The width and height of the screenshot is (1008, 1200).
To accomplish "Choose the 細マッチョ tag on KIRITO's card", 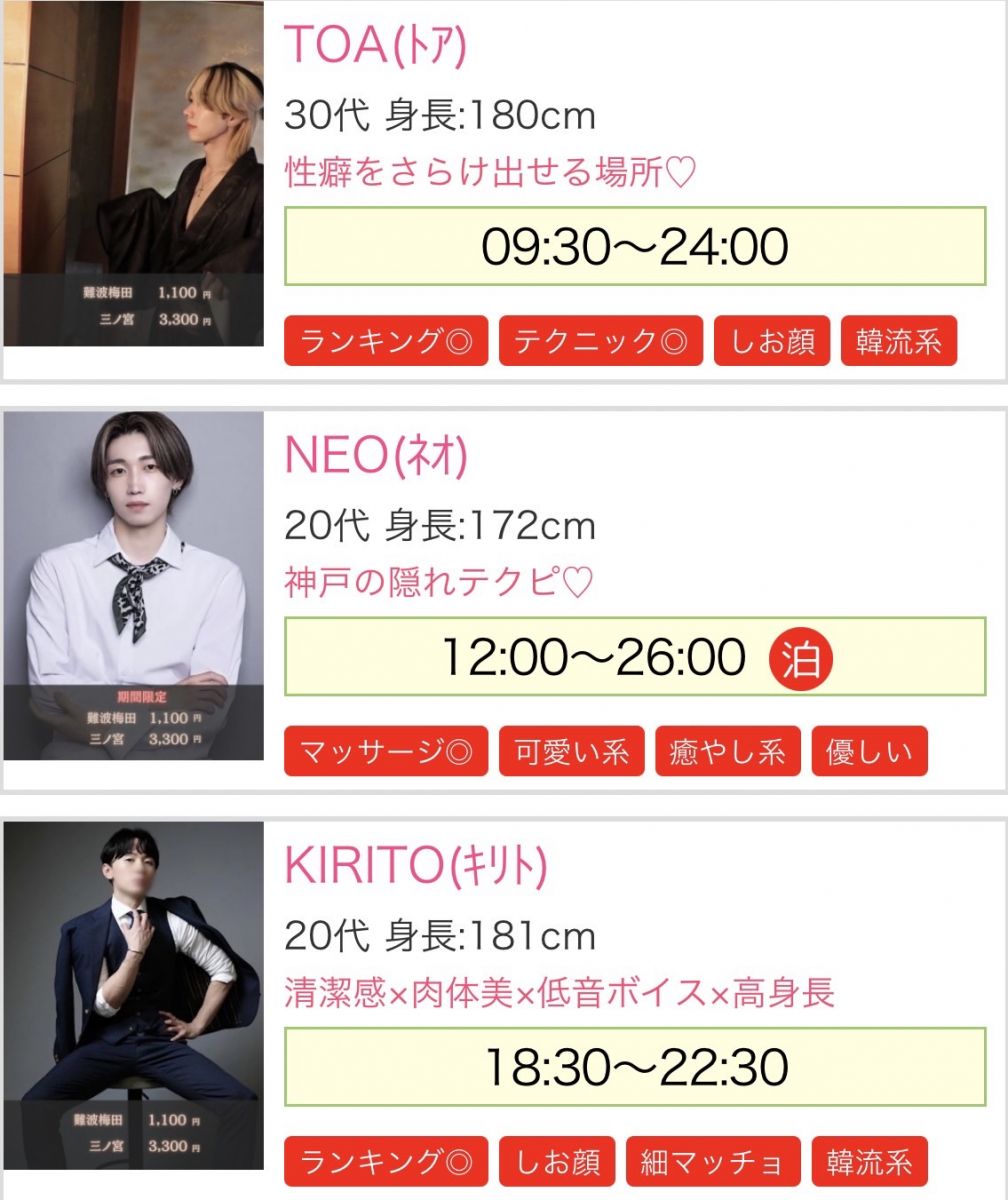I will (713, 1162).
